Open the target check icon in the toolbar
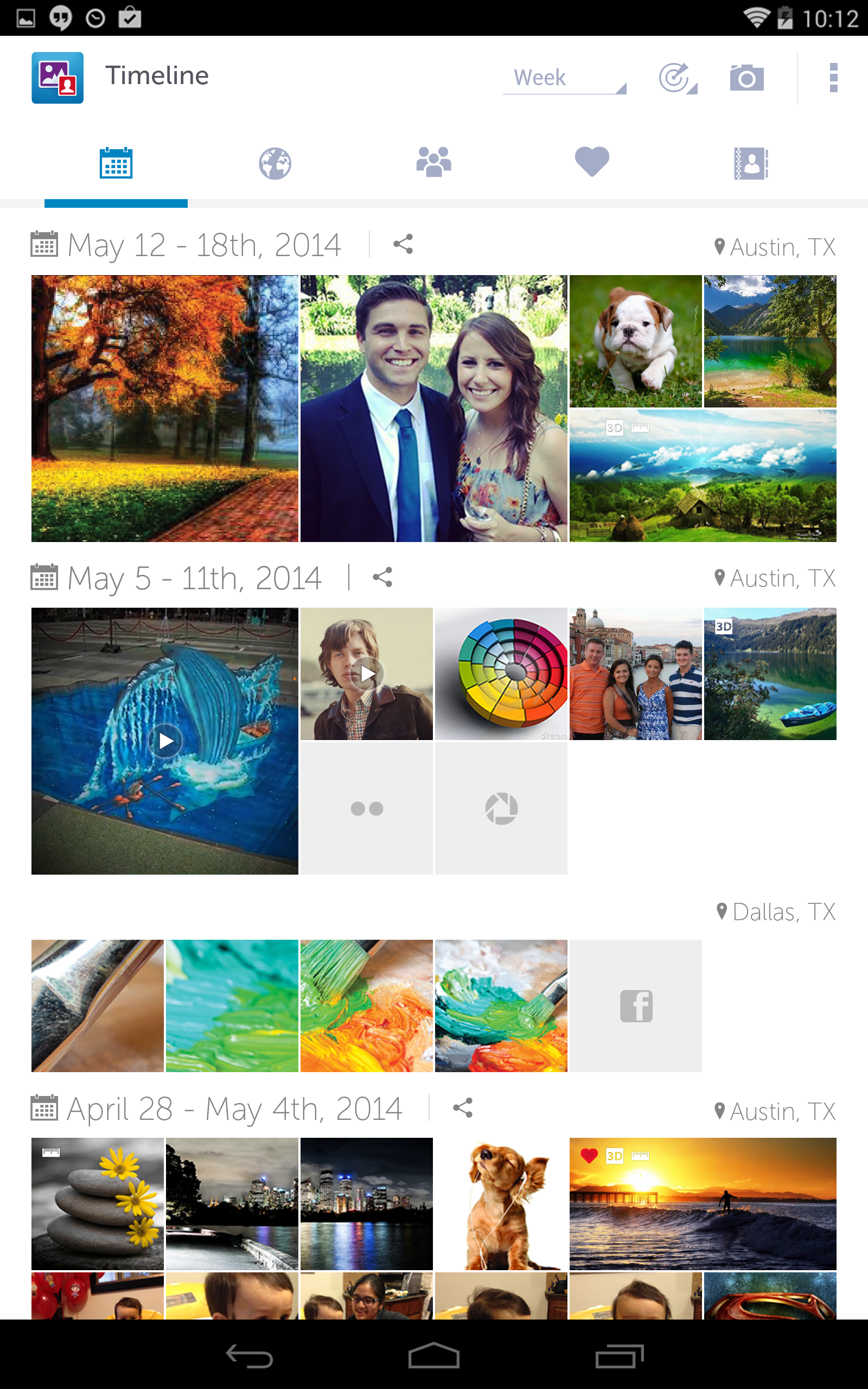The image size is (868, 1389). coord(677,78)
